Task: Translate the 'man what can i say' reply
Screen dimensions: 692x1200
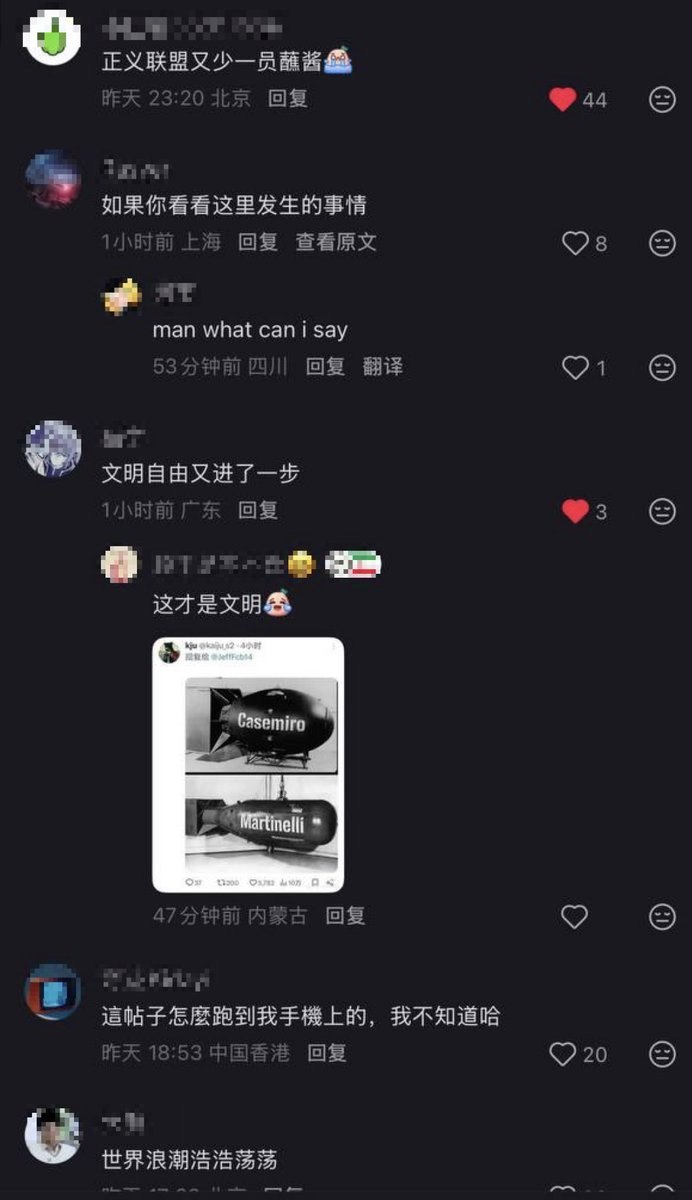Action: pyautogui.click(x=383, y=367)
